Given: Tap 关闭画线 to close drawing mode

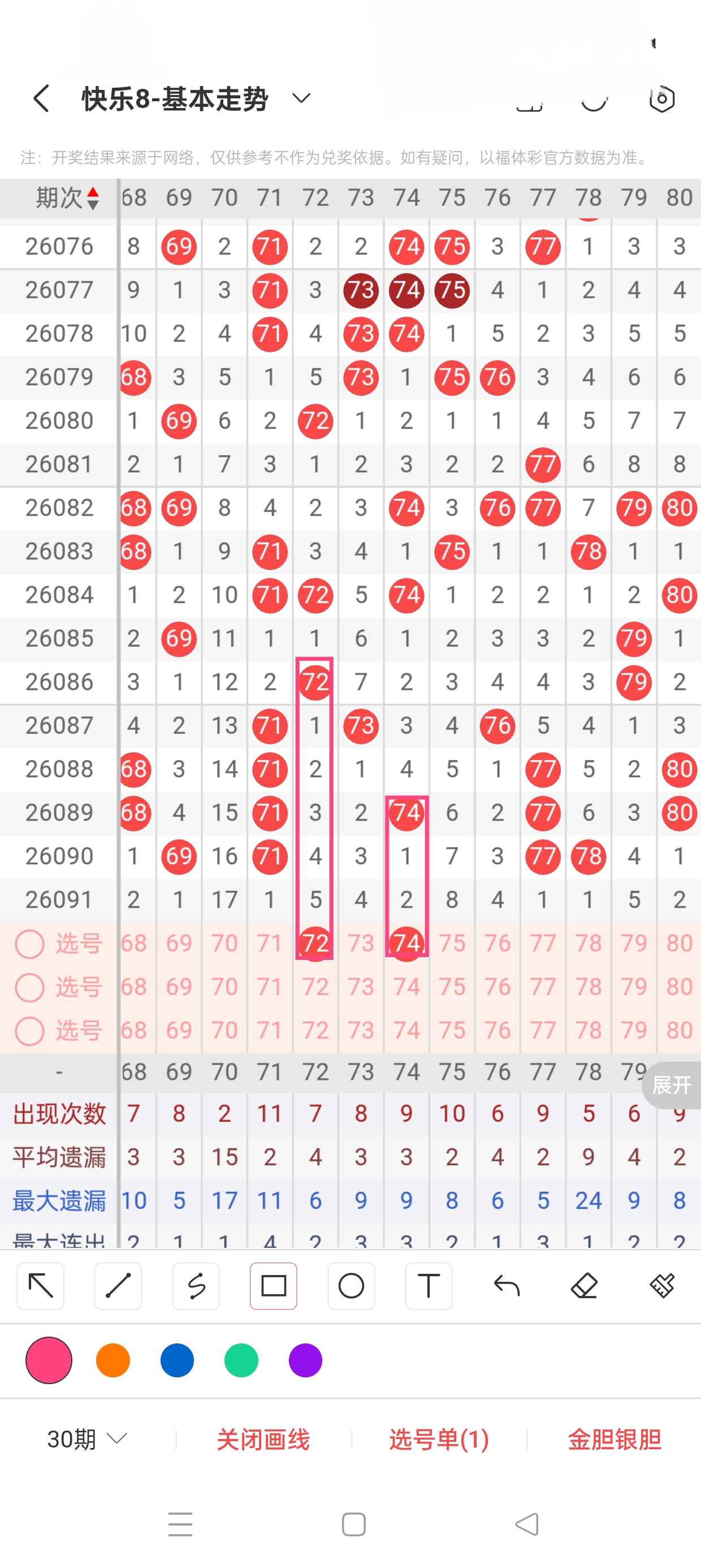Looking at the screenshot, I should click(263, 1439).
